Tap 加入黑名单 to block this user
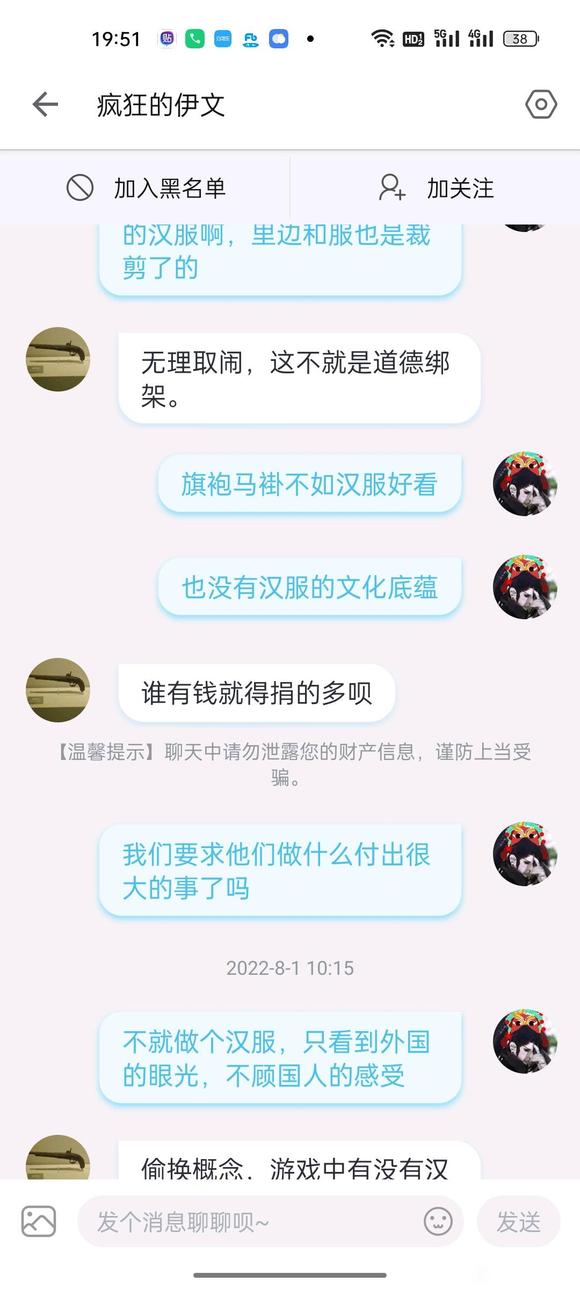This screenshot has height=1289, width=580. click(146, 188)
